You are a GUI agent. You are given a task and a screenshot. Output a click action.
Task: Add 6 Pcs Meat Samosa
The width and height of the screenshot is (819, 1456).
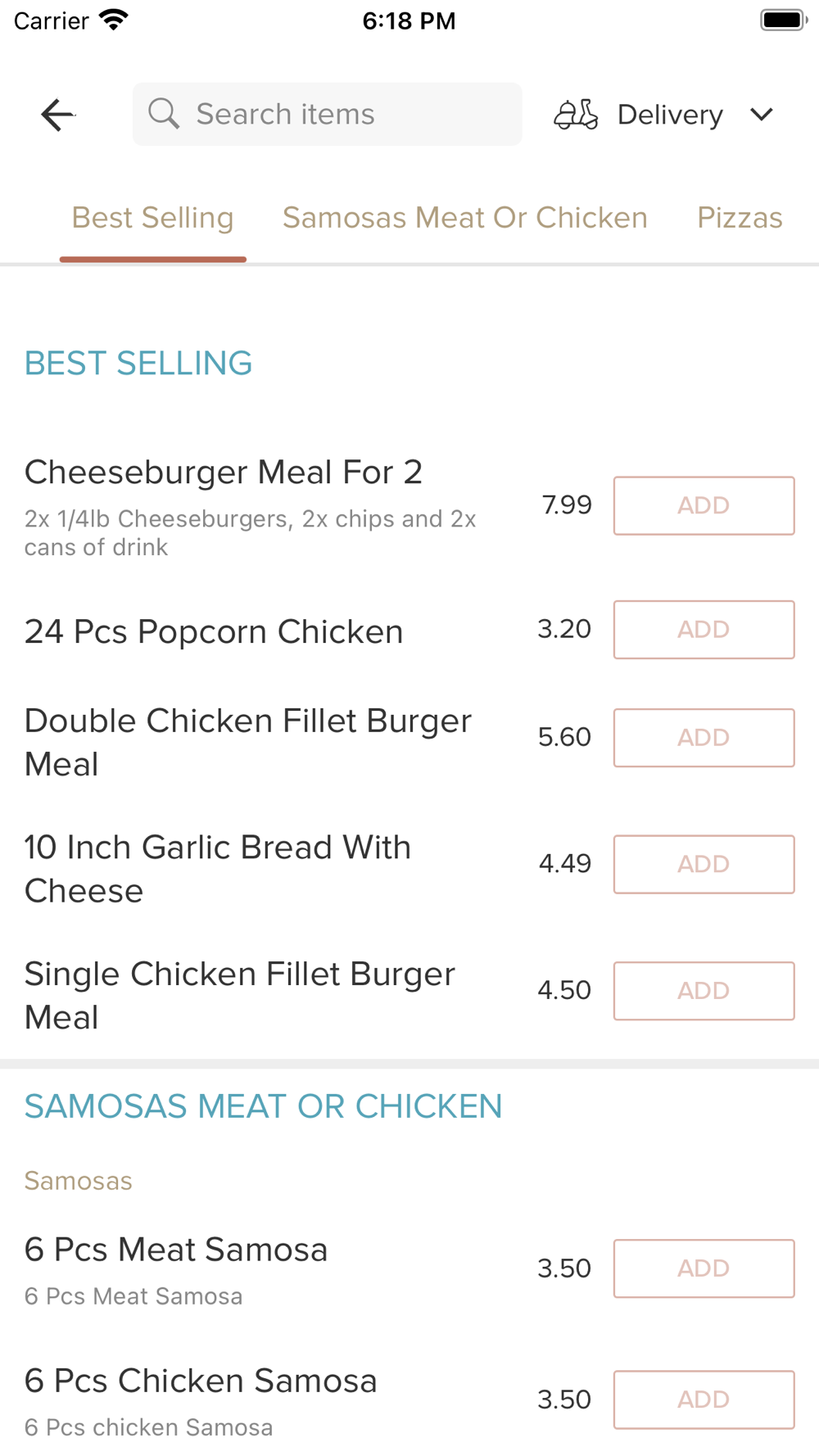click(x=704, y=1268)
